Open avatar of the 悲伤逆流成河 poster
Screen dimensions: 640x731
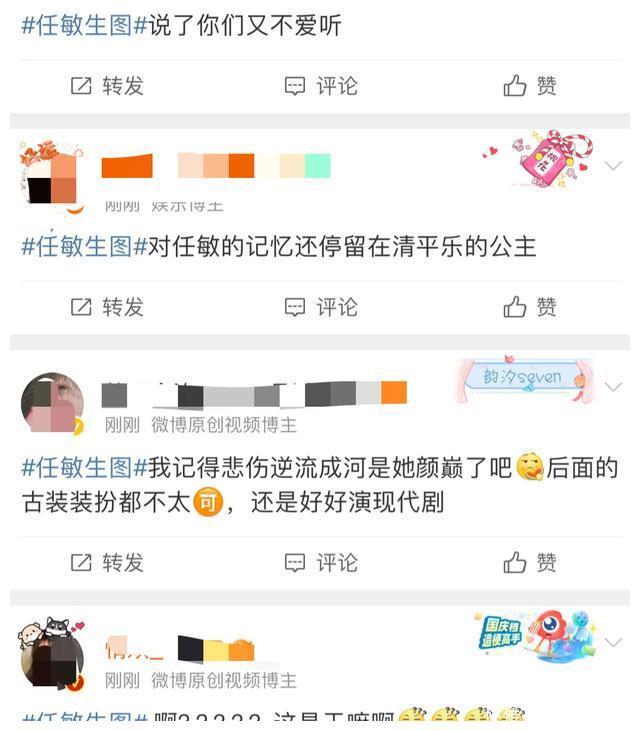pos(52,402)
